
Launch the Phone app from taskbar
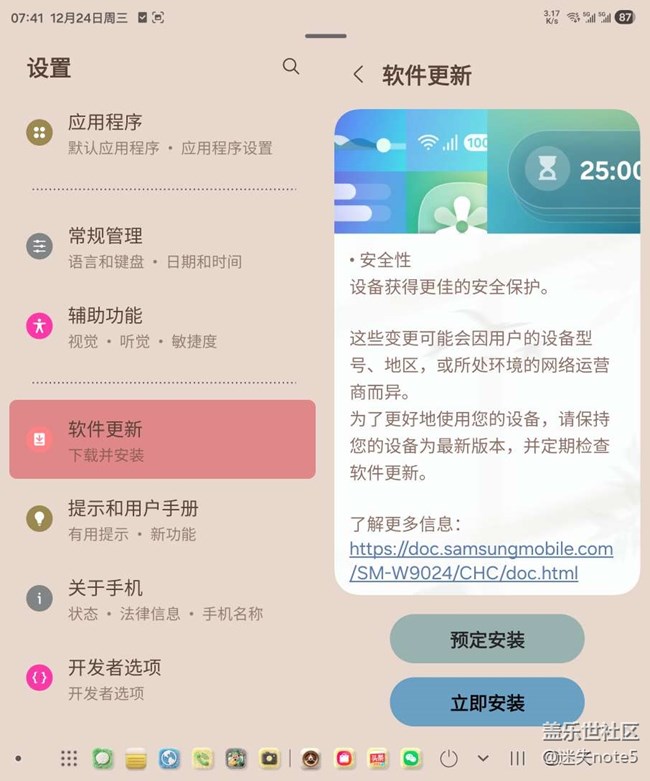pyautogui.click(x=203, y=759)
